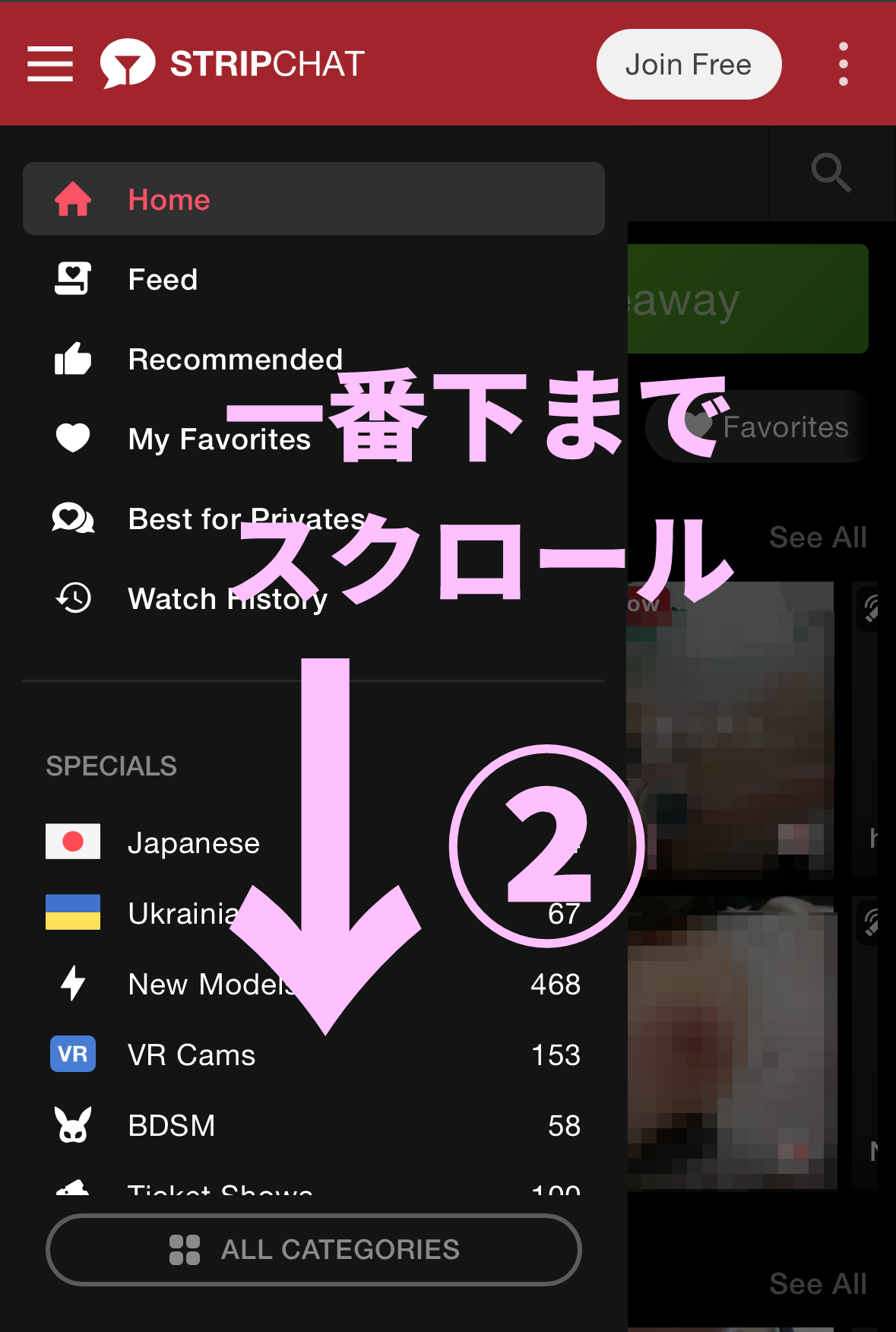
Task: Open the BDSM category
Action: tap(172, 1126)
